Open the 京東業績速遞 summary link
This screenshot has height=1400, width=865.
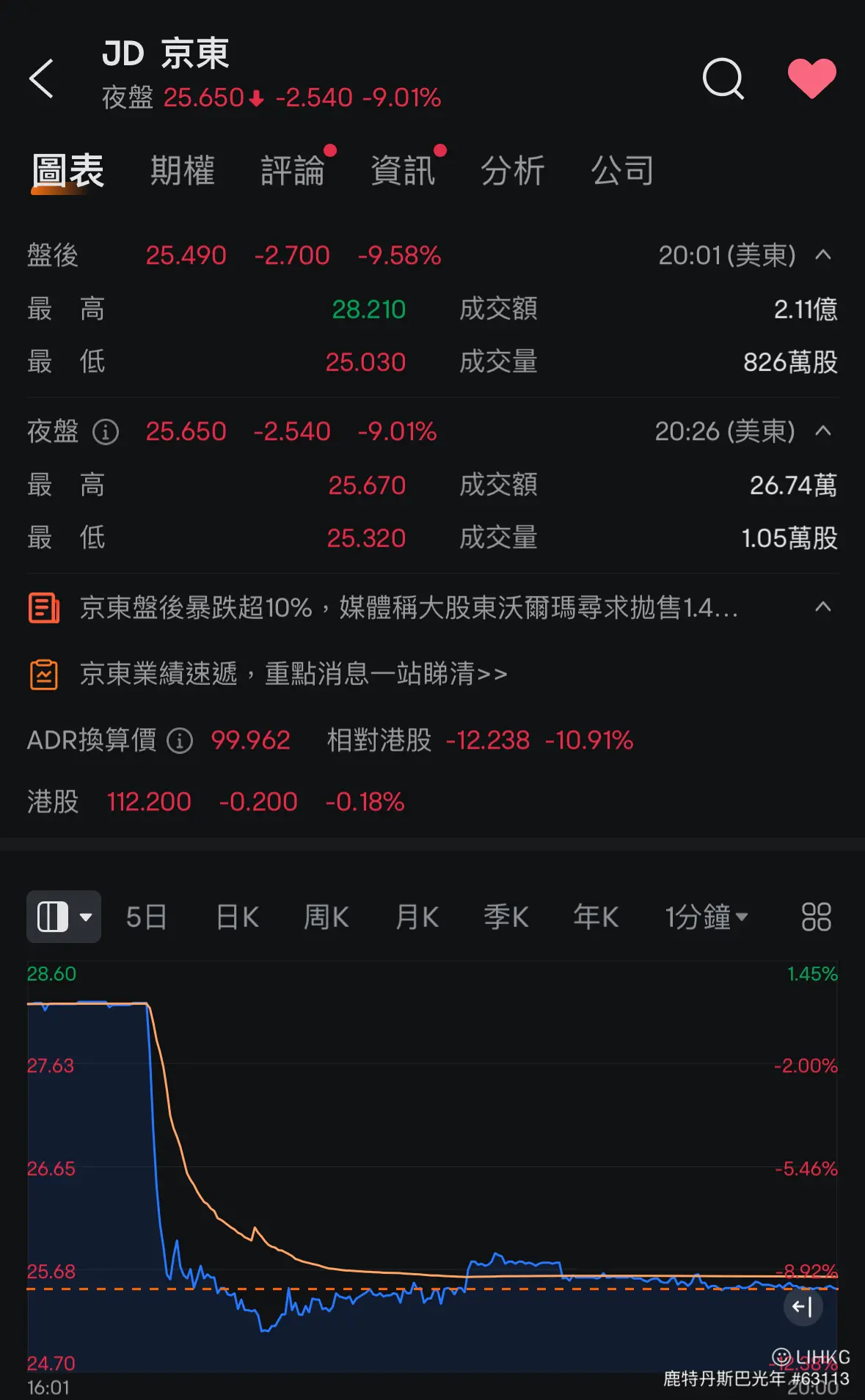(x=293, y=672)
